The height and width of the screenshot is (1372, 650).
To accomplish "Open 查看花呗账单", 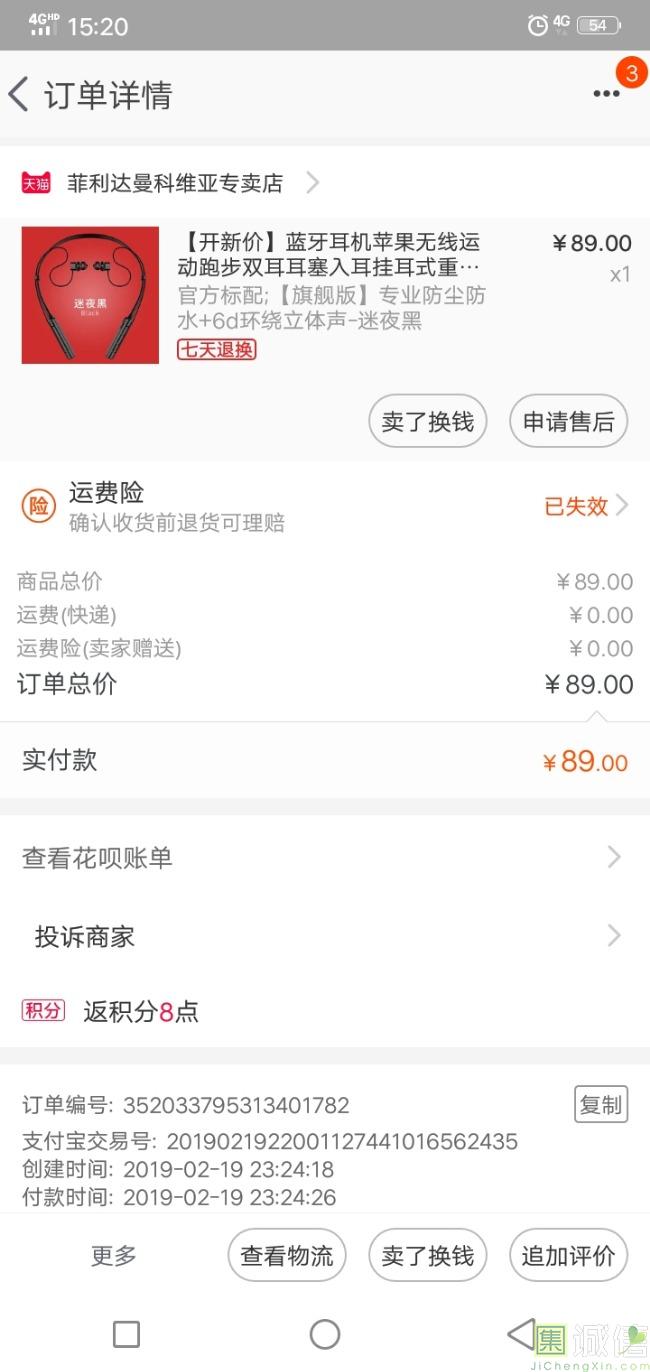I will (x=325, y=857).
